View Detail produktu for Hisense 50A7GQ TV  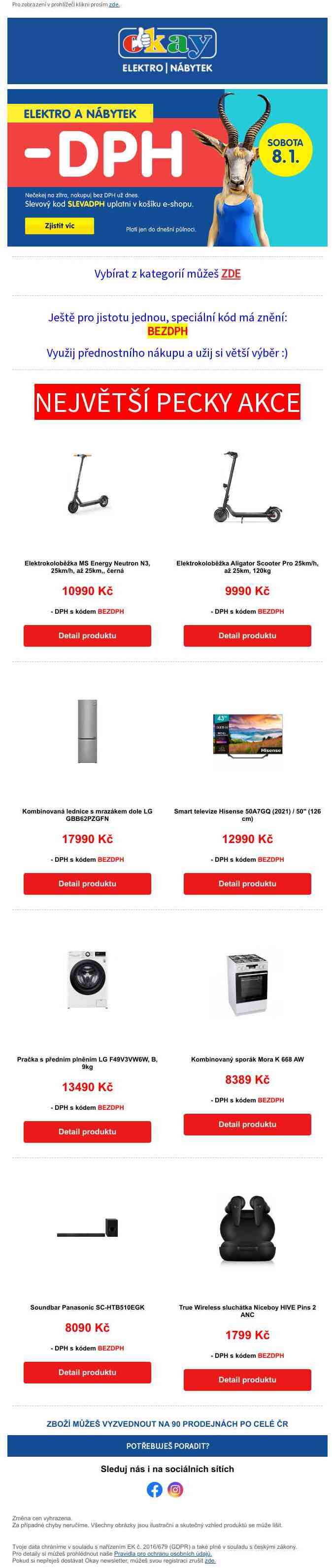[x=247, y=883]
